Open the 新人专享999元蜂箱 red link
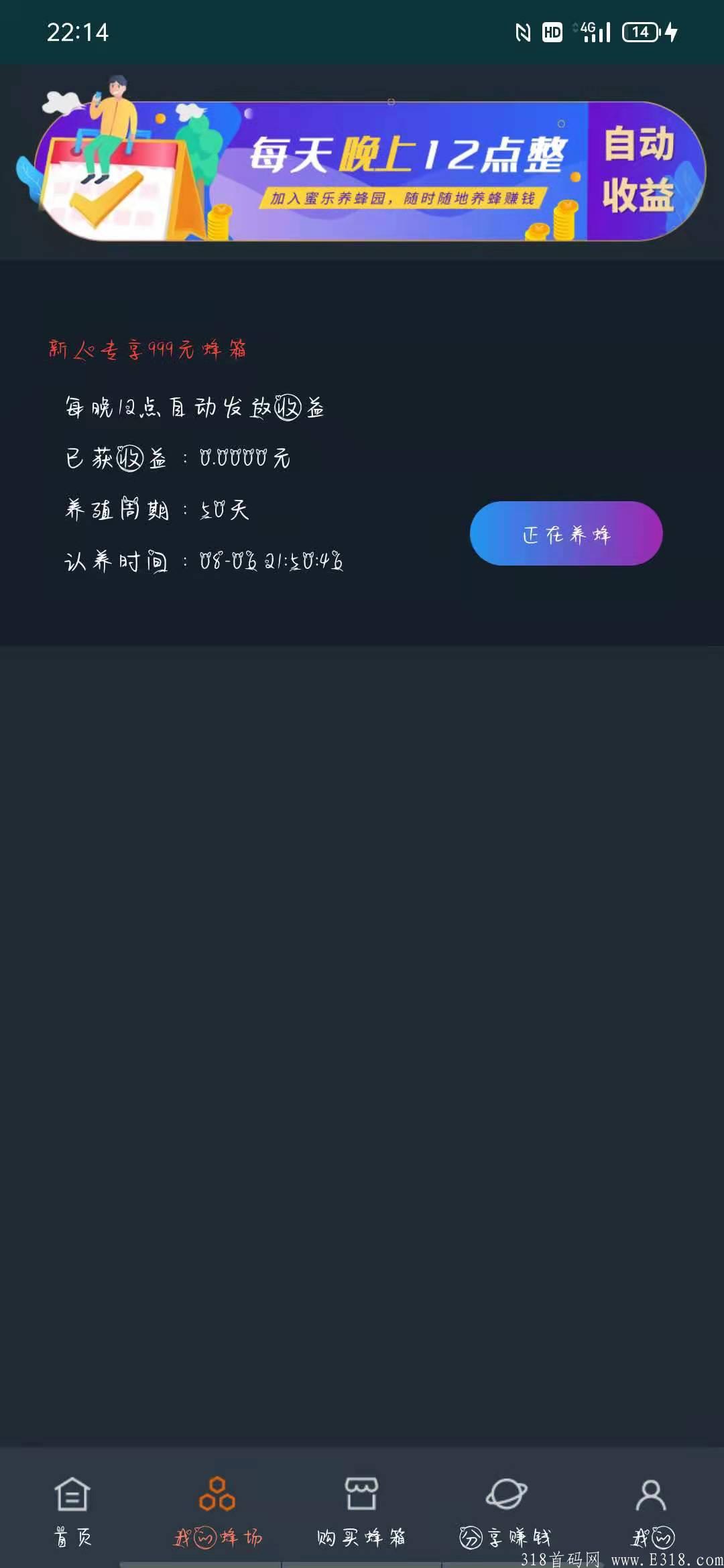 pos(149,348)
